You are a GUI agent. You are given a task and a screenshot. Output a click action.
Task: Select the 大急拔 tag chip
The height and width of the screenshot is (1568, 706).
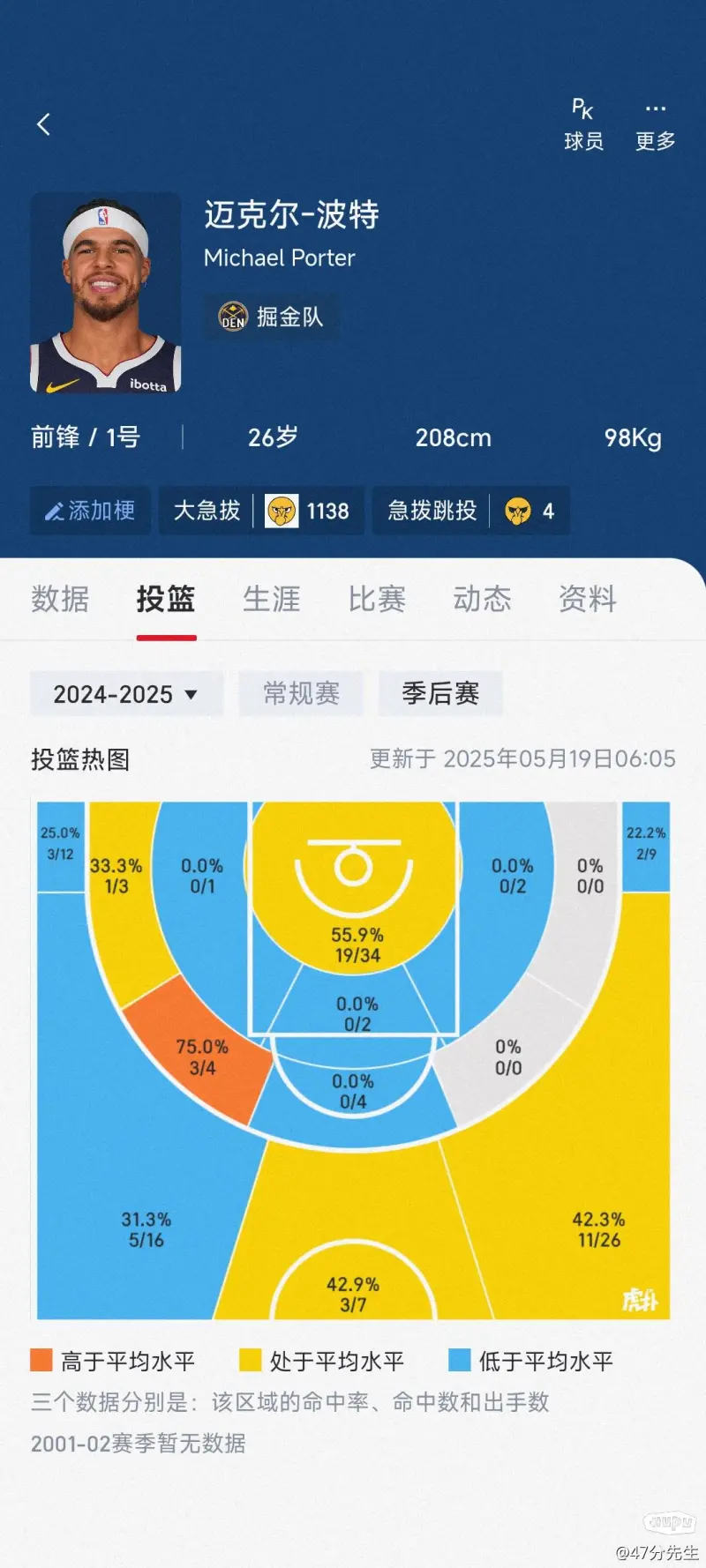pyautogui.click(x=261, y=511)
